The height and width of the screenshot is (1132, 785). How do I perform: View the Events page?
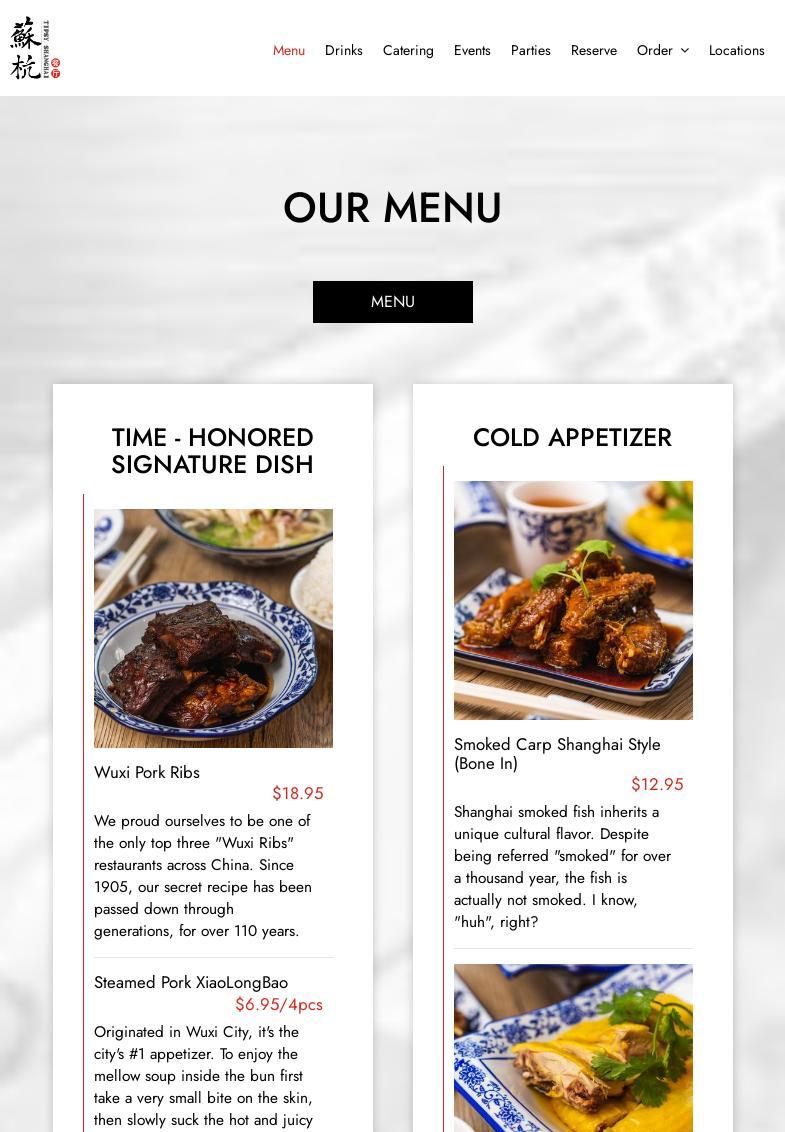pyautogui.click(x=472, y=50)
